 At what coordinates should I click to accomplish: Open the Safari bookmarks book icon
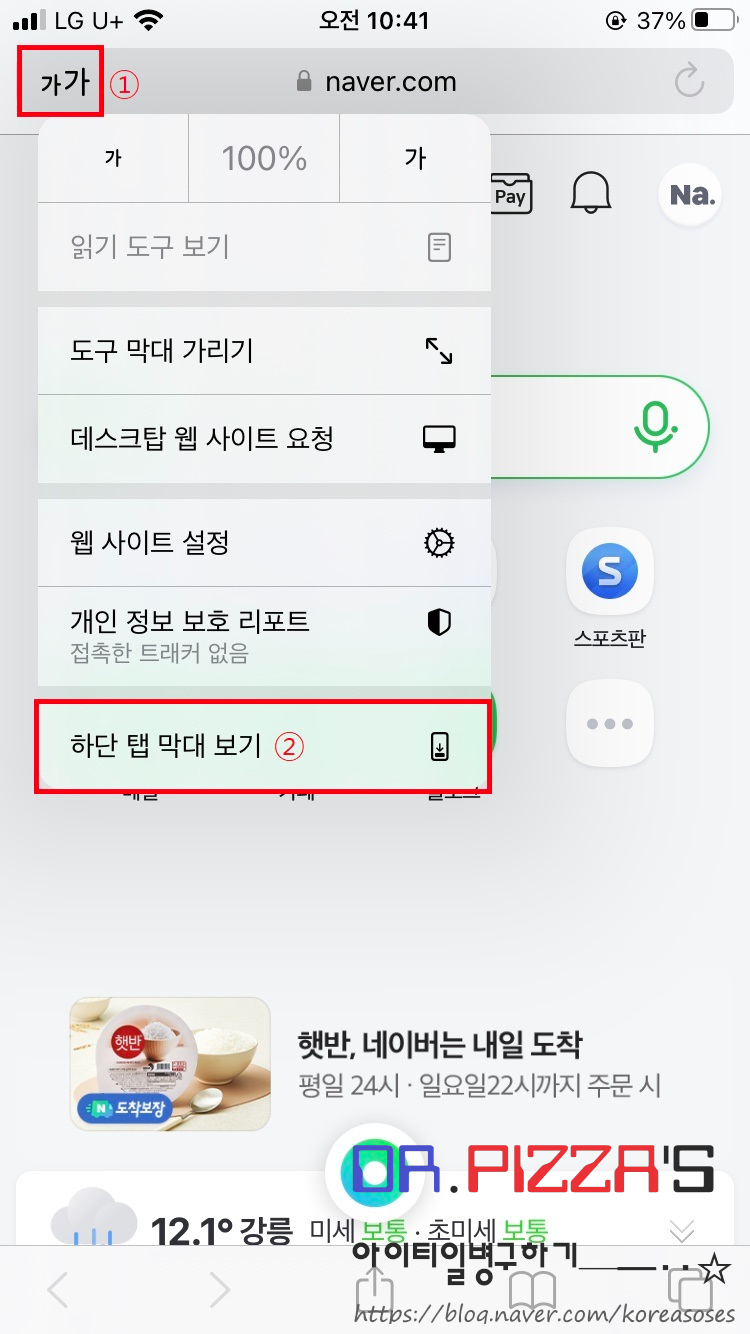(532, 1291)
